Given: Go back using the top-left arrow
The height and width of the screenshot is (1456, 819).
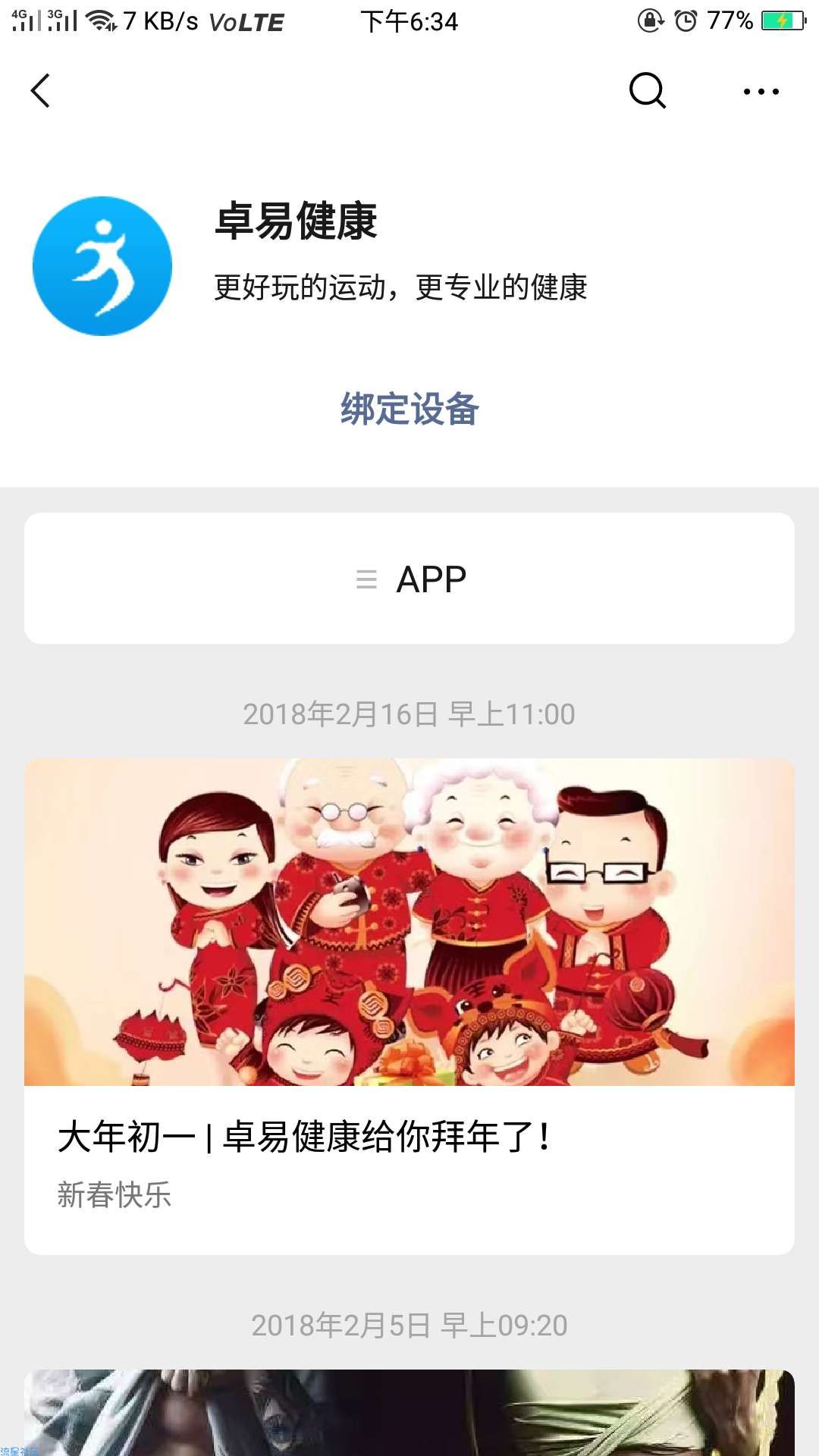Looking at the screenshot, I should tap(41, 91).
